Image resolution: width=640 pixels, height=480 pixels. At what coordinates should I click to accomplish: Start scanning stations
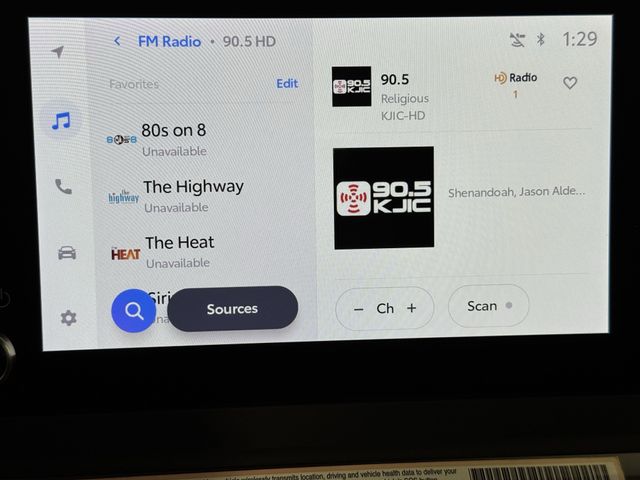click(x=488, y=306)
